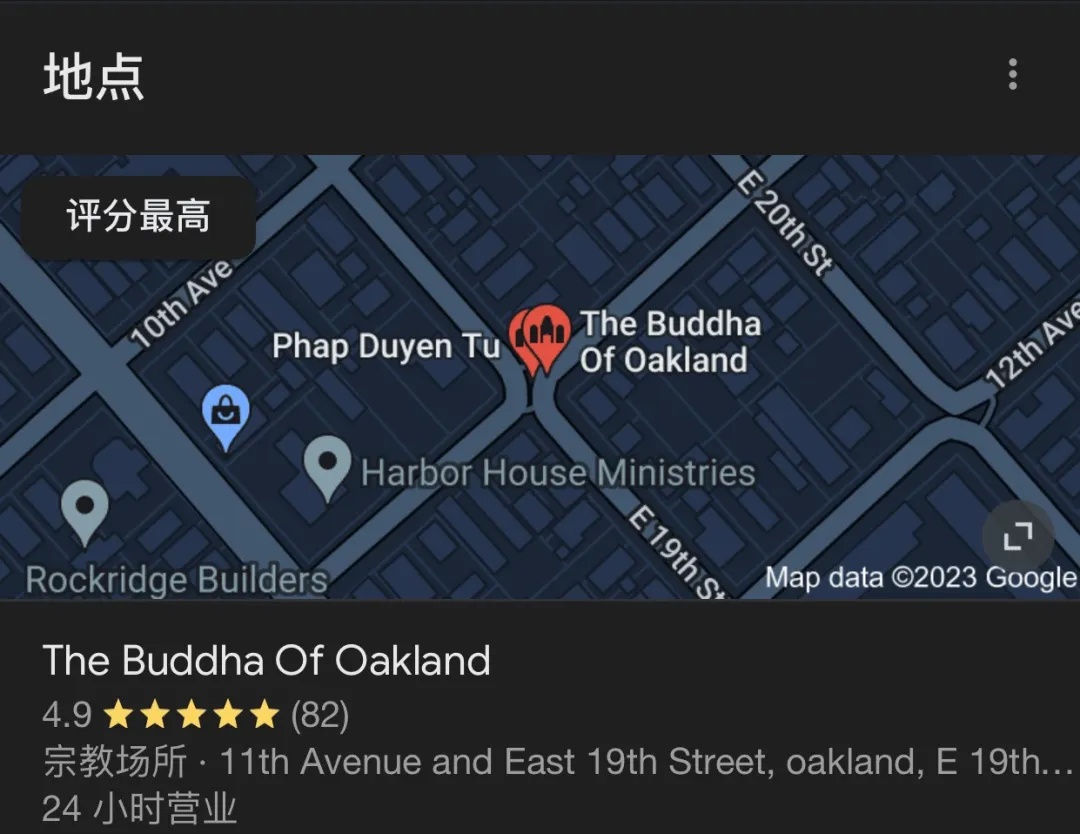Select the Harbor House Ministries map marker
The width and height of the screenshot is (1080, 834).
[x=327, y=465]
